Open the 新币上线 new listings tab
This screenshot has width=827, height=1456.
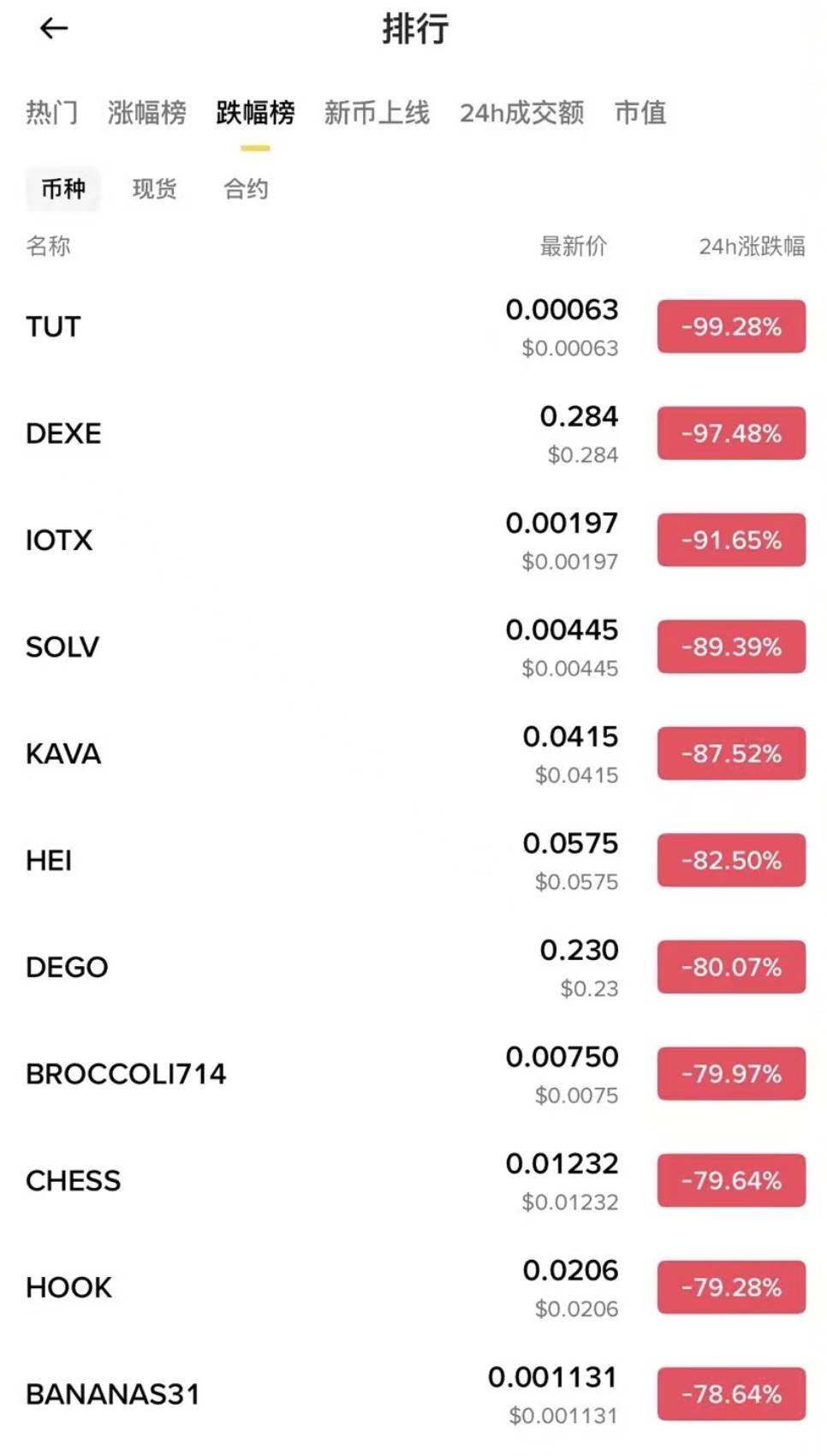pos(375,114)
